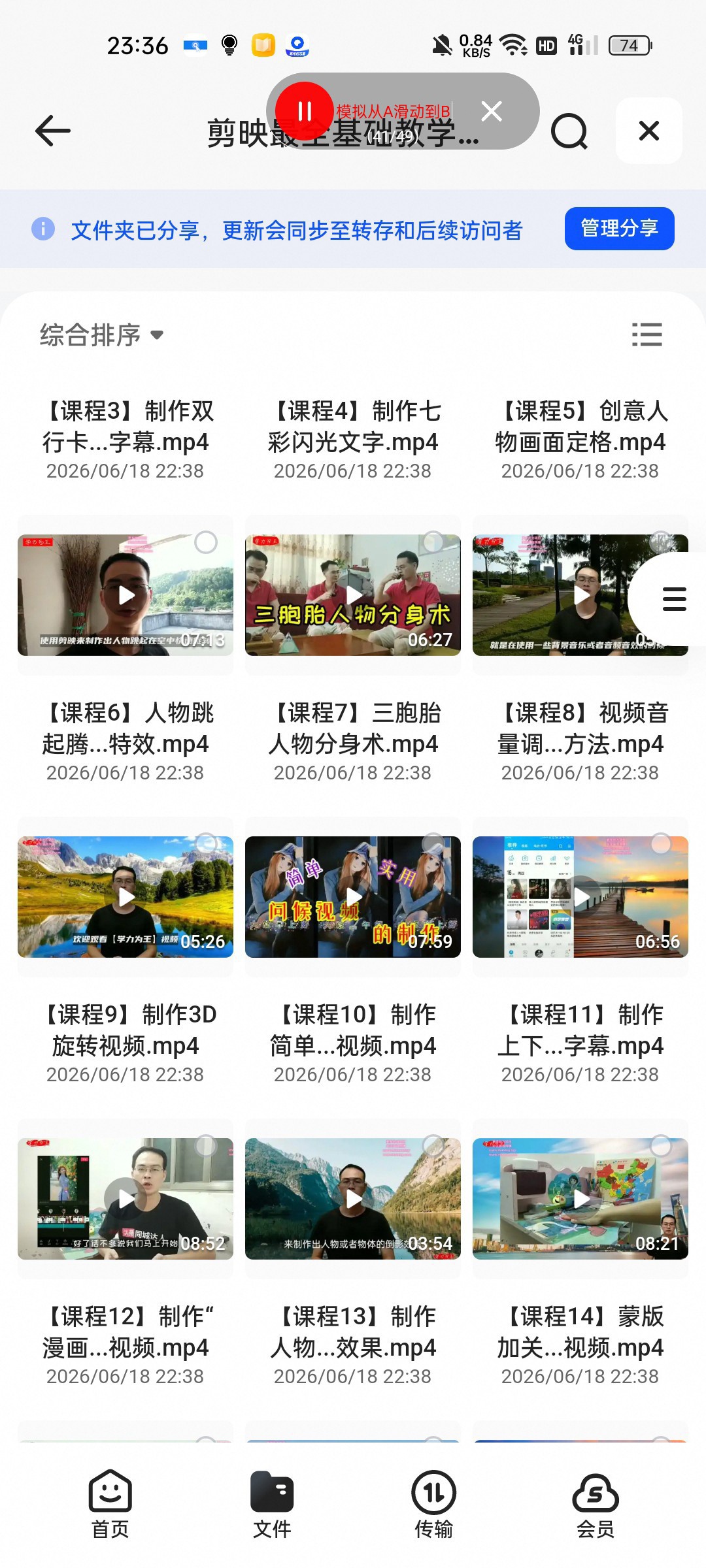Screen dimensions: 706x1568
Task: Go back using the top-left arrow
Action: pyautogui.click(x=52, y=131)
